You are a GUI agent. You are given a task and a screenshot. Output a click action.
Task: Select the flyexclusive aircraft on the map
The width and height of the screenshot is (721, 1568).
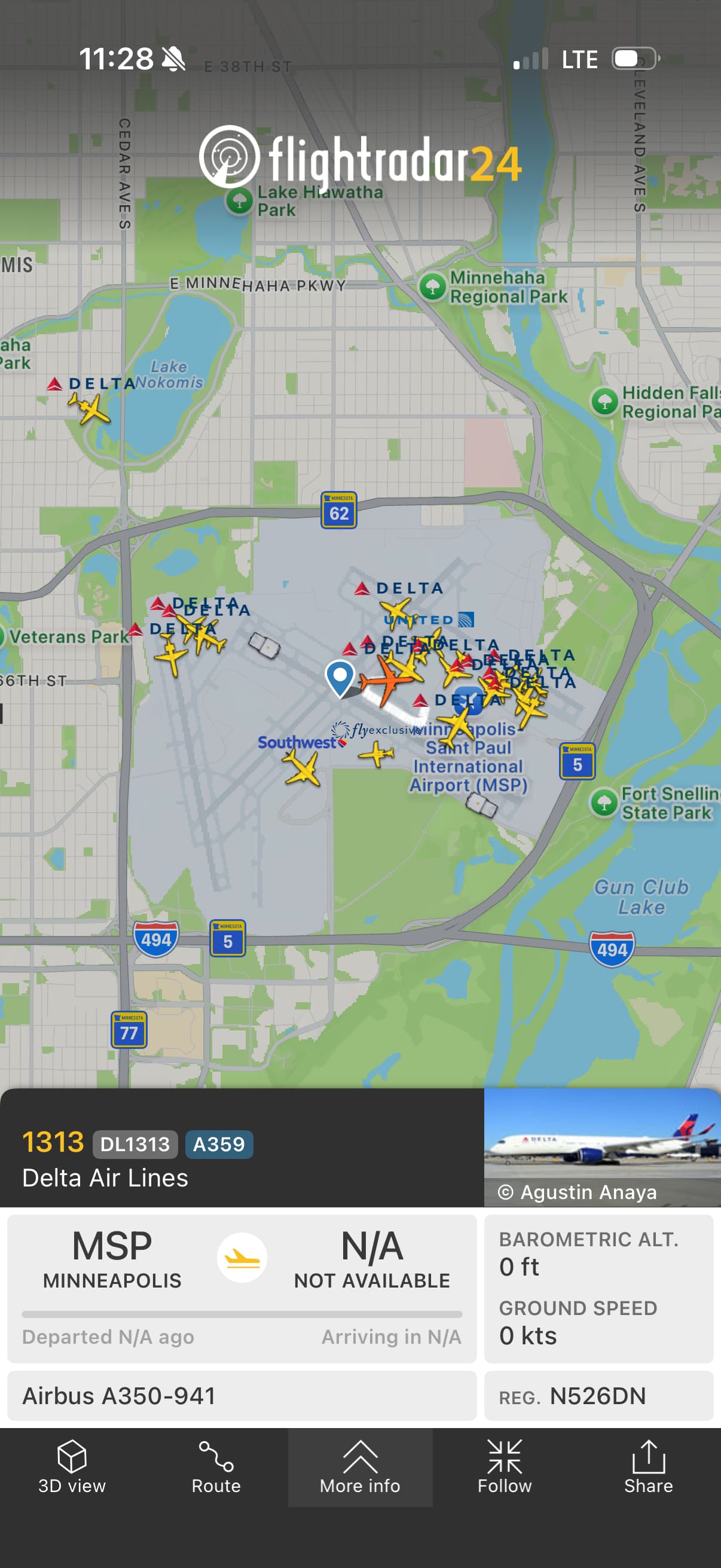pyautogui.click(x=377, y=755)
